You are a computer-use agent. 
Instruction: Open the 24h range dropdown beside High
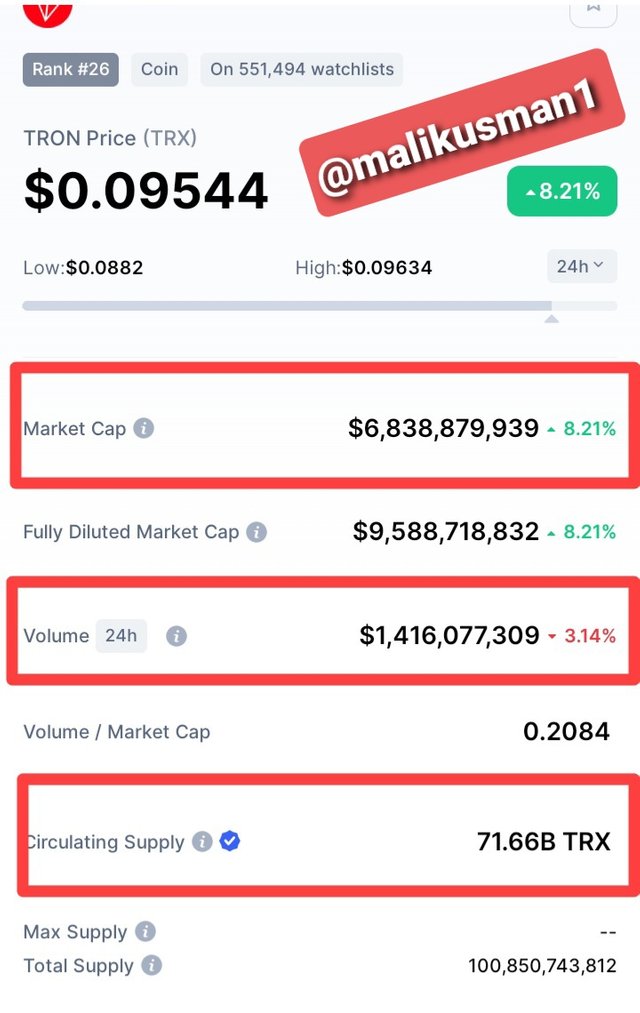tap(581, 267)
